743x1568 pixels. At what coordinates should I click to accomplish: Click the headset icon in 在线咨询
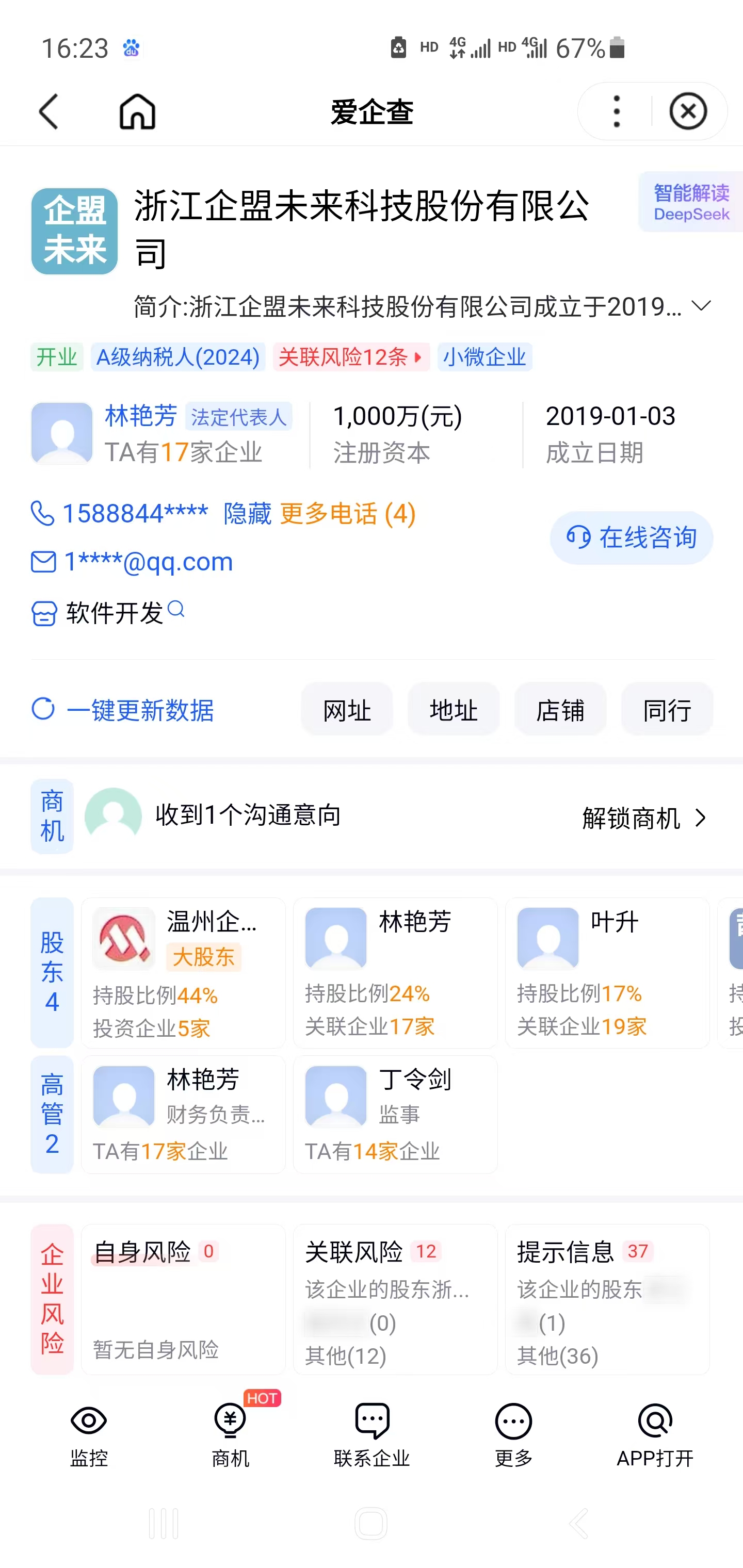[579, 537]
